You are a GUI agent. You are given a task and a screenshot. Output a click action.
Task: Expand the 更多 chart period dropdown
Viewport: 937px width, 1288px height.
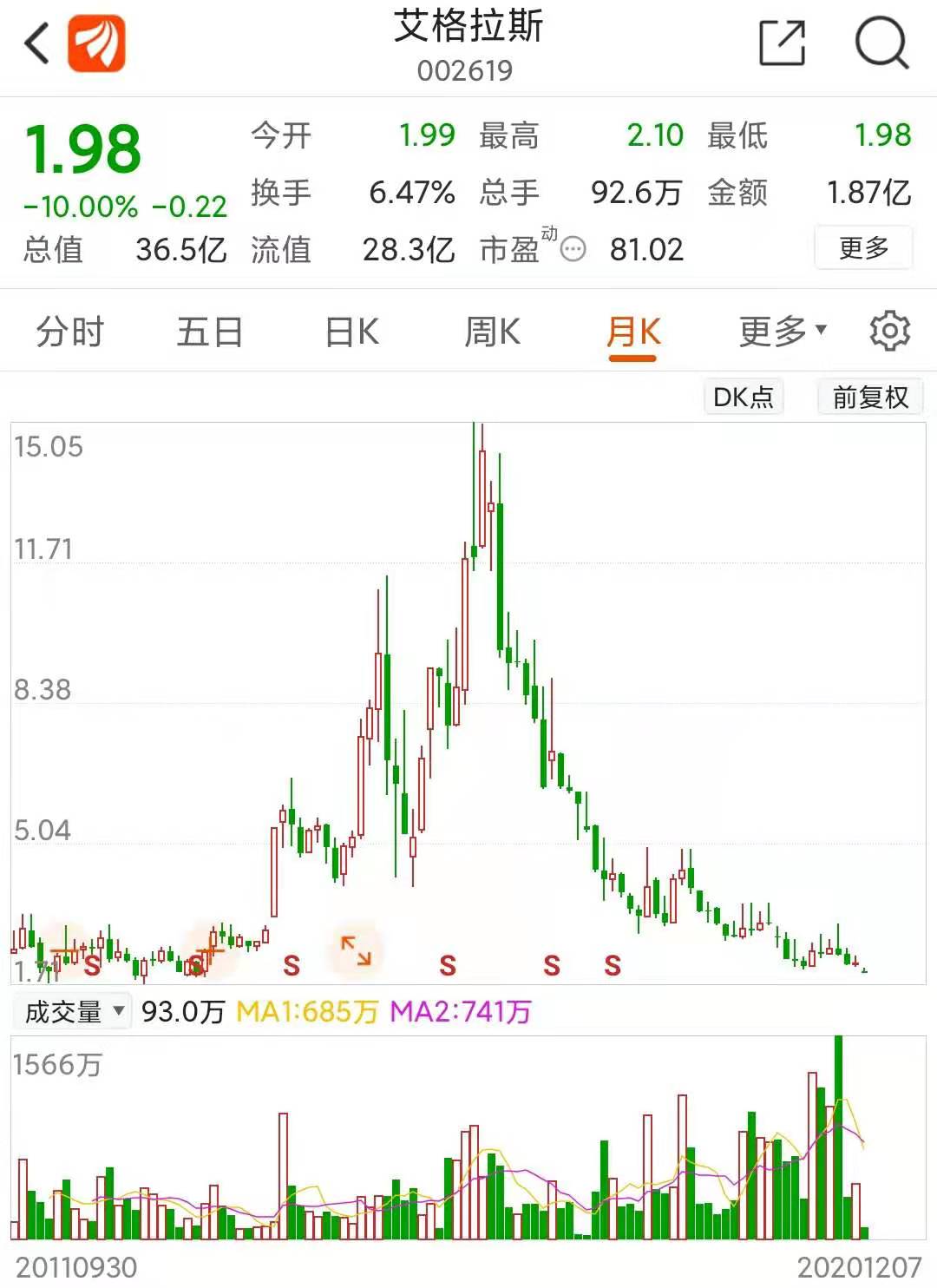pyautogui.click(x=783, y=332)
